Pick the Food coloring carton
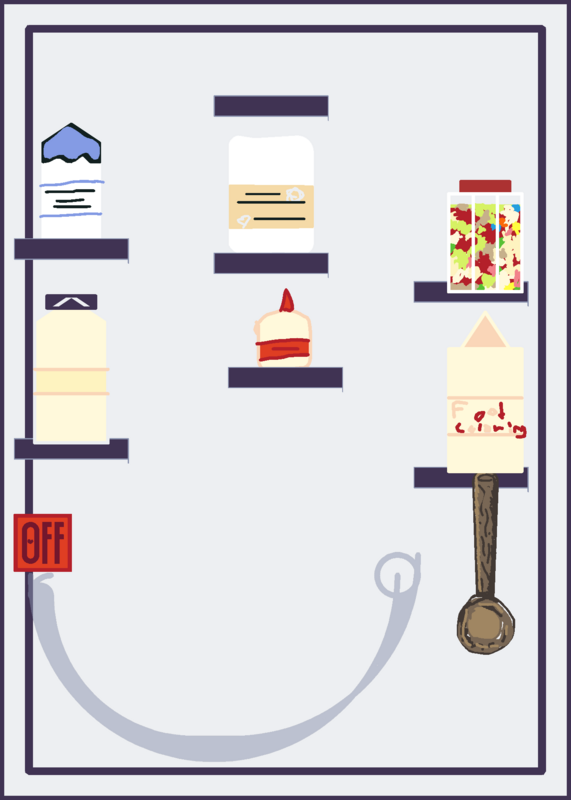571x800 pixels. (485, 392)
